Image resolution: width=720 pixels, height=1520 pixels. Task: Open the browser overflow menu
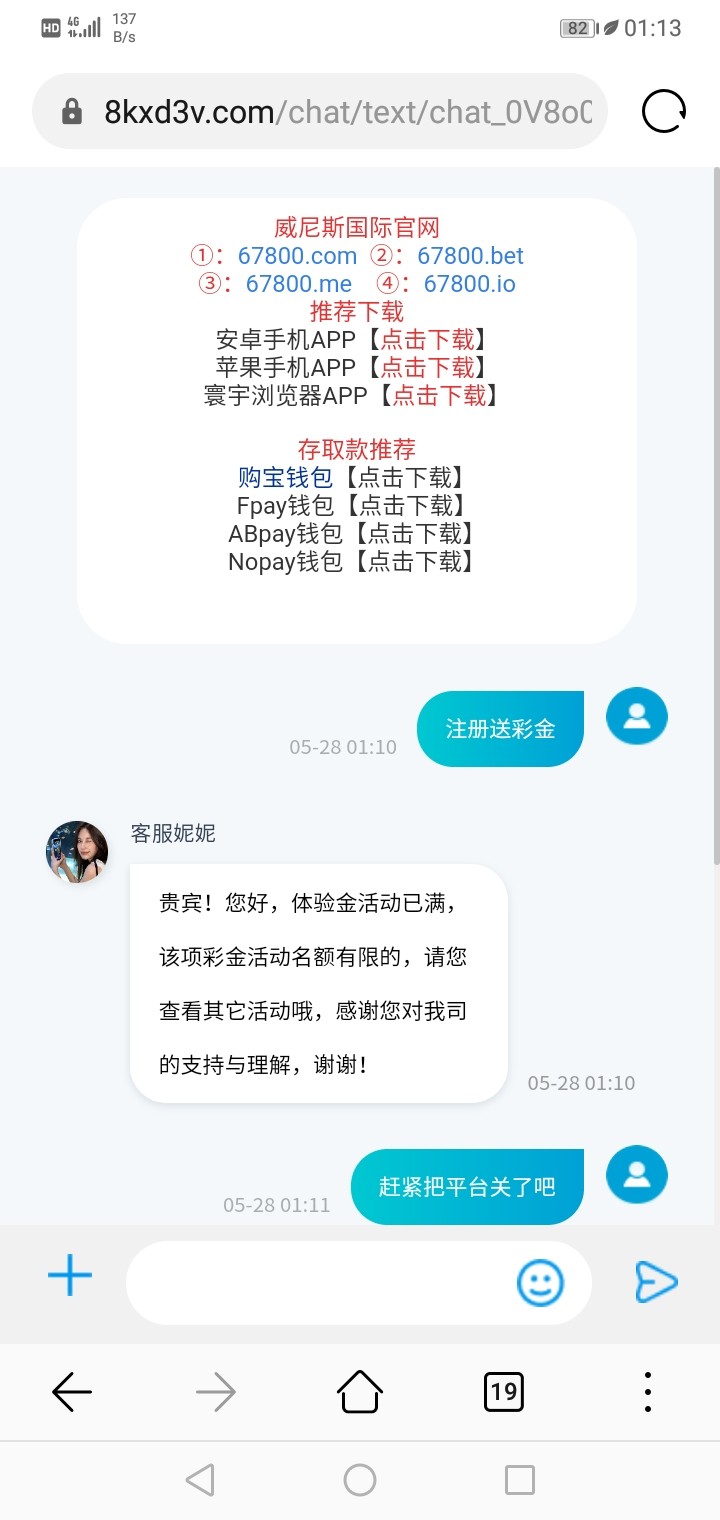pos(648,1391)
